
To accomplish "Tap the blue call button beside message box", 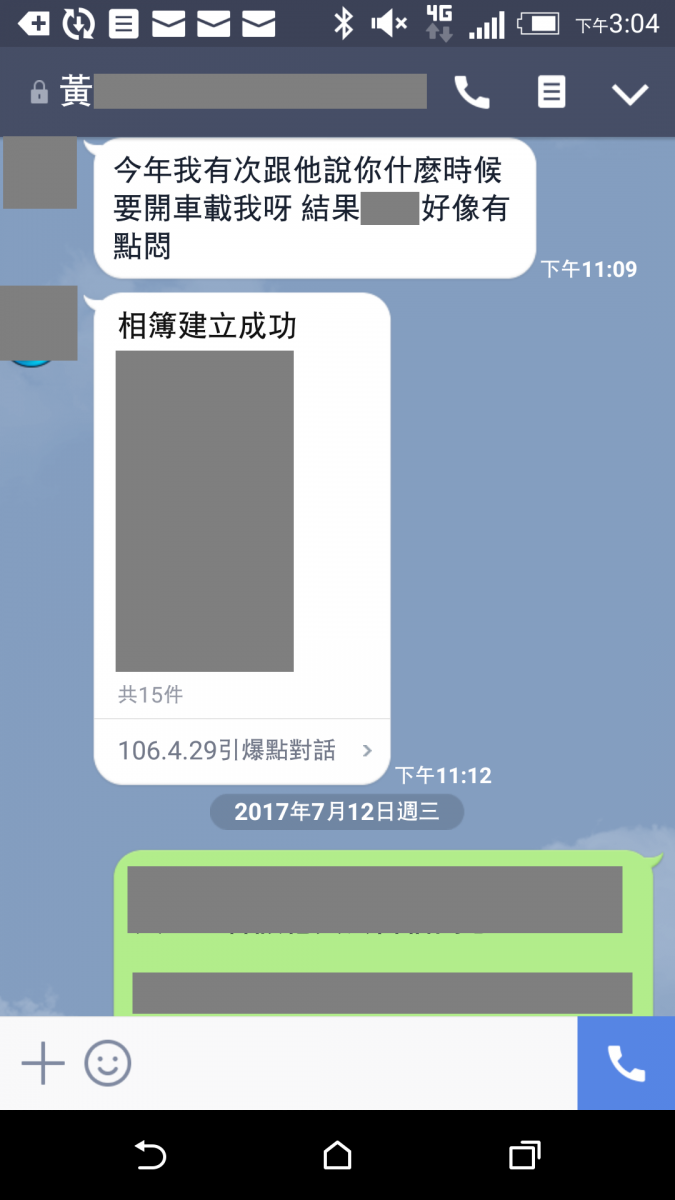I will tap(626, 1063).
